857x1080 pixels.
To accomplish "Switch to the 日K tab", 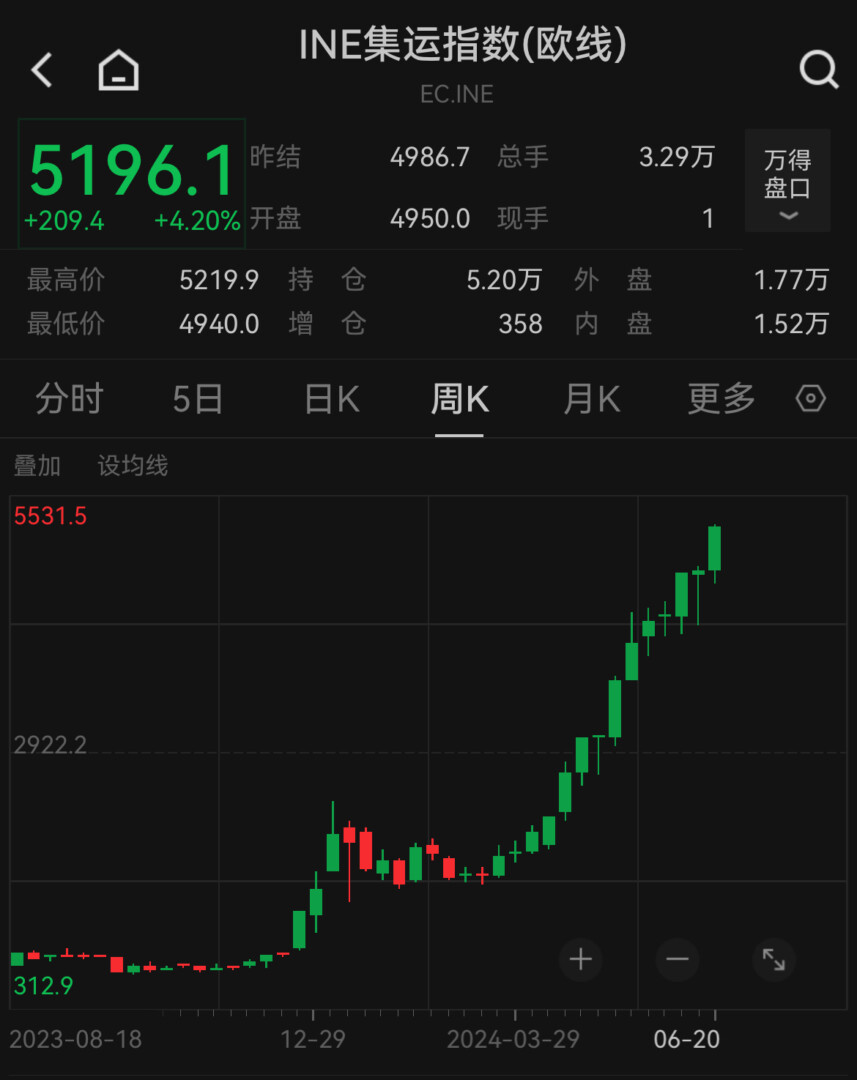I will click(x=331, y=399).
